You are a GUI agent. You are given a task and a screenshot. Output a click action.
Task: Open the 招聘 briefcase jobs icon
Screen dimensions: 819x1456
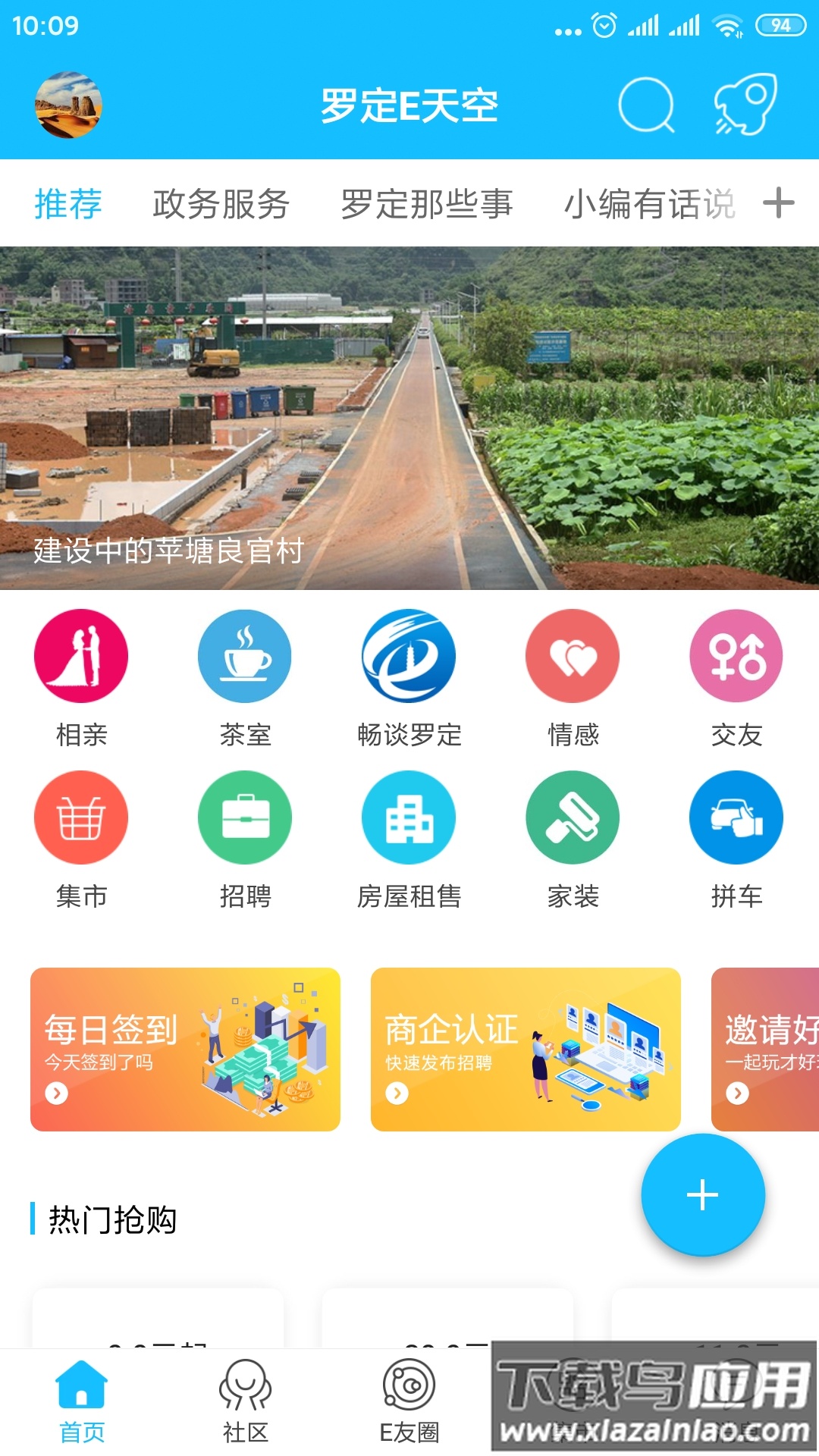point(244,817)
